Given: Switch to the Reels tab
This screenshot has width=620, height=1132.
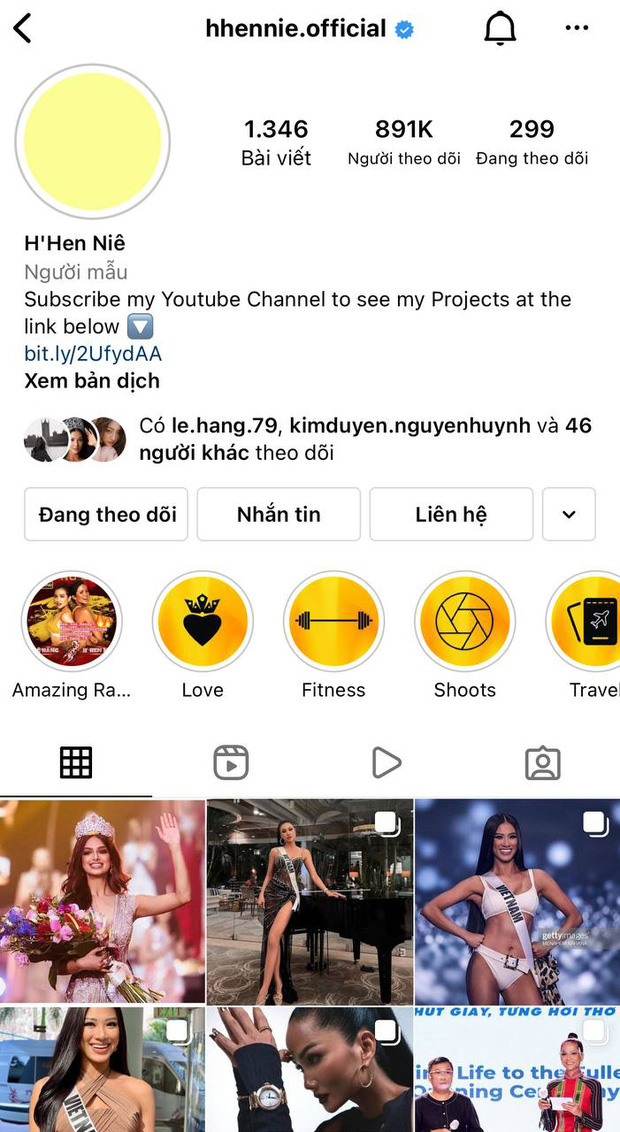Looking at the screenshot, I should [231, 763].
